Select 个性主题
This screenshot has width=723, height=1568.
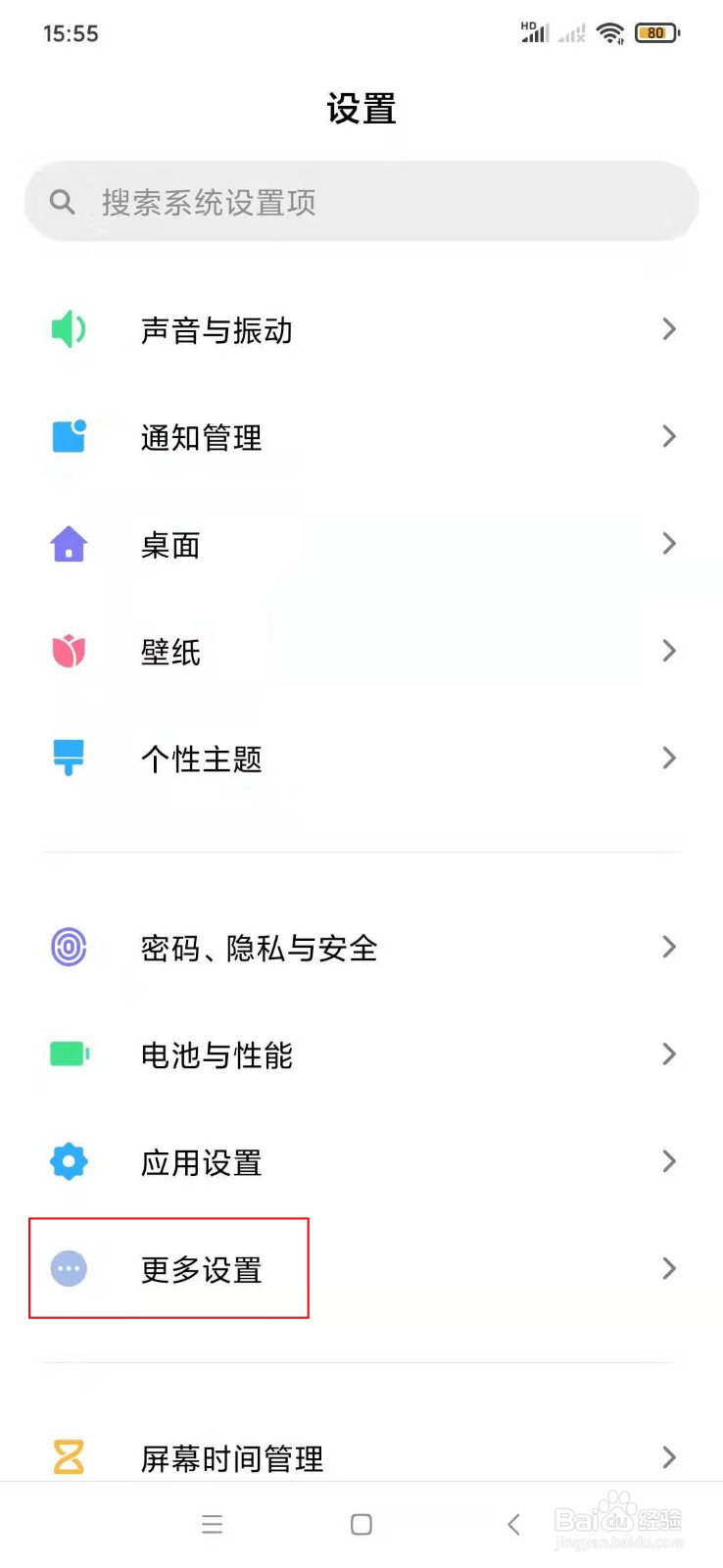(361, 759)
